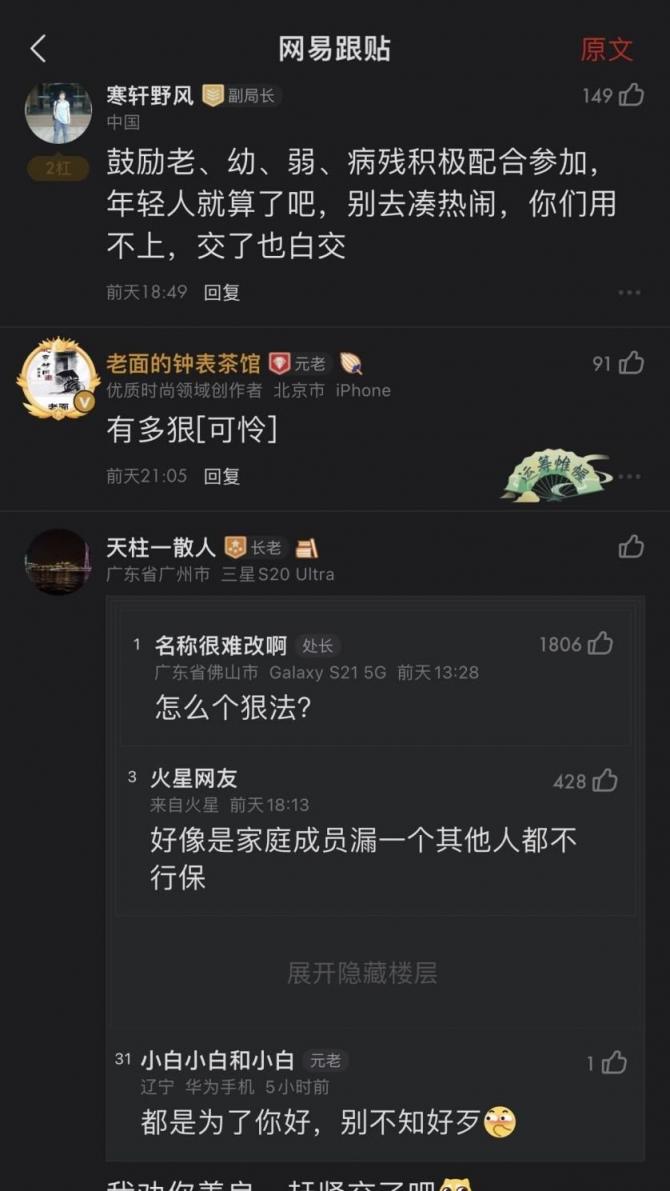Expand hidden floors via 展开隐藏楼层
670x1191 pixels.
click(362, 973)
